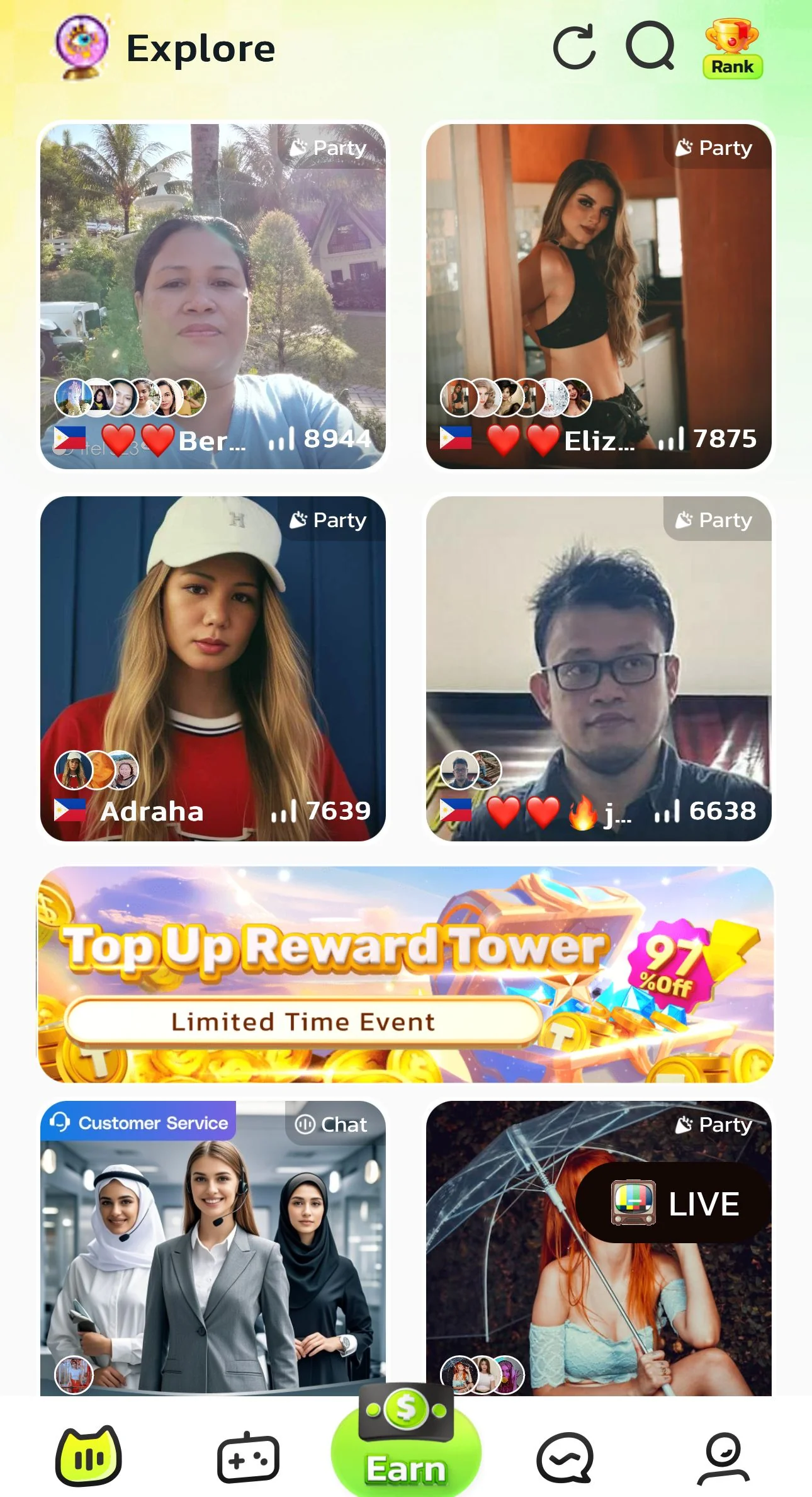812x1497 pixels.
Task: Open the Top Up Reward Tower banner
Action: tap(405, 974)
